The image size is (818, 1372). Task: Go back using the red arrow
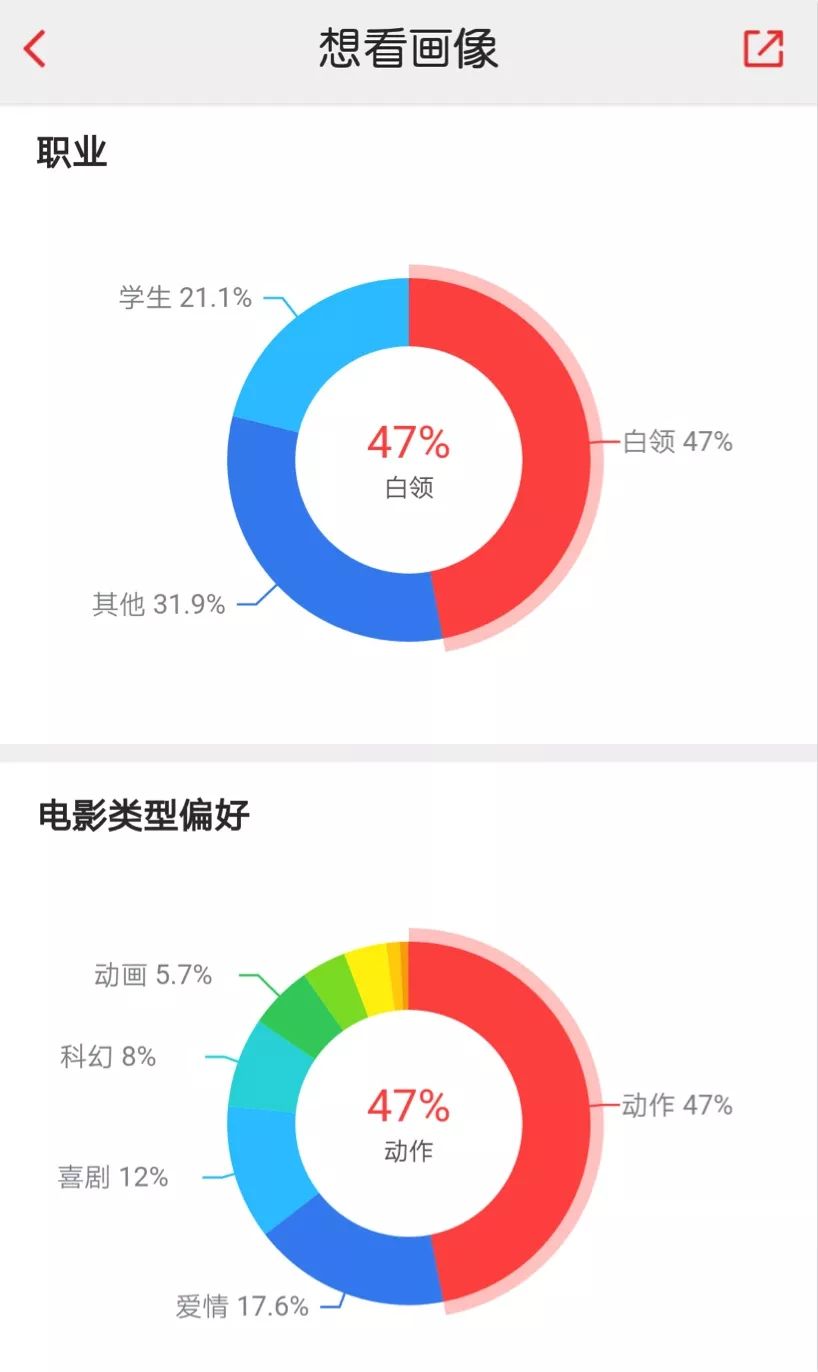point(35,48)
